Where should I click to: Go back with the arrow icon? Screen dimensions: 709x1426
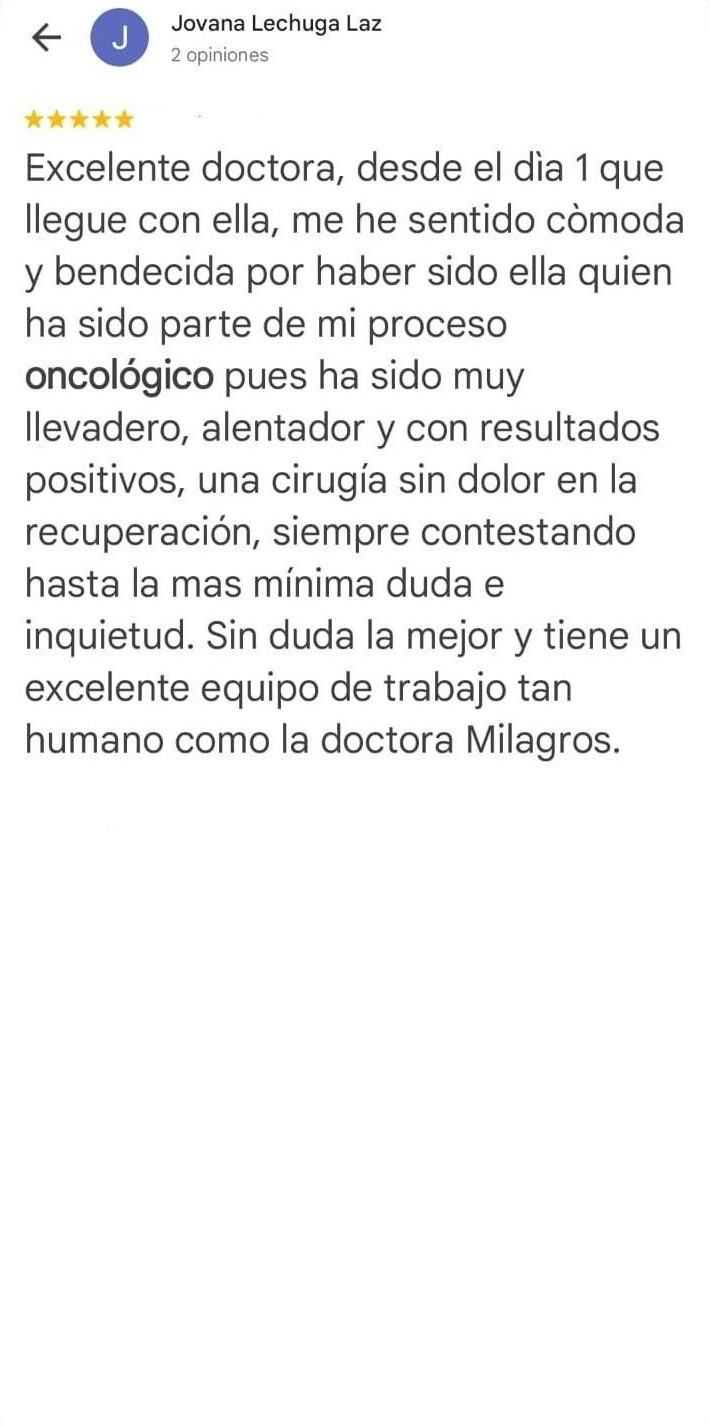tap(46, 38)
